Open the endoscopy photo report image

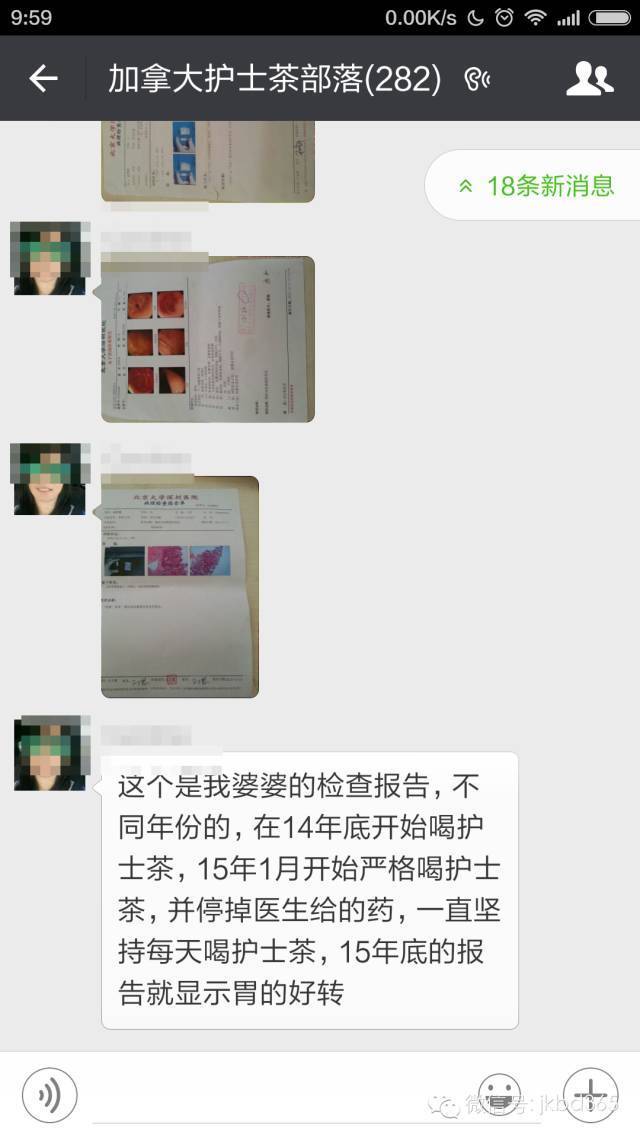pos(208,339)
